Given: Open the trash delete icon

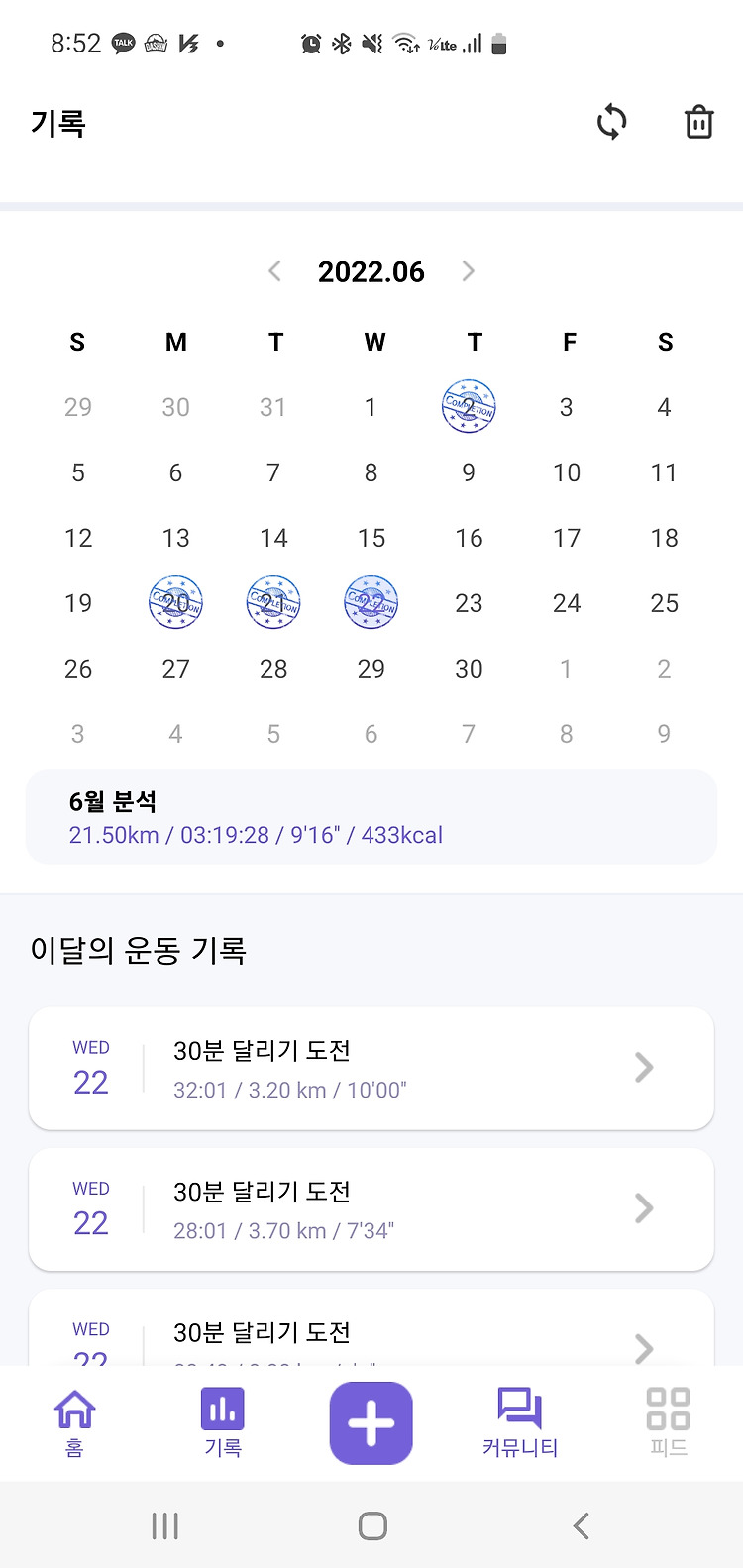Looking at the screenshot, I should click(x=699, y=123).
